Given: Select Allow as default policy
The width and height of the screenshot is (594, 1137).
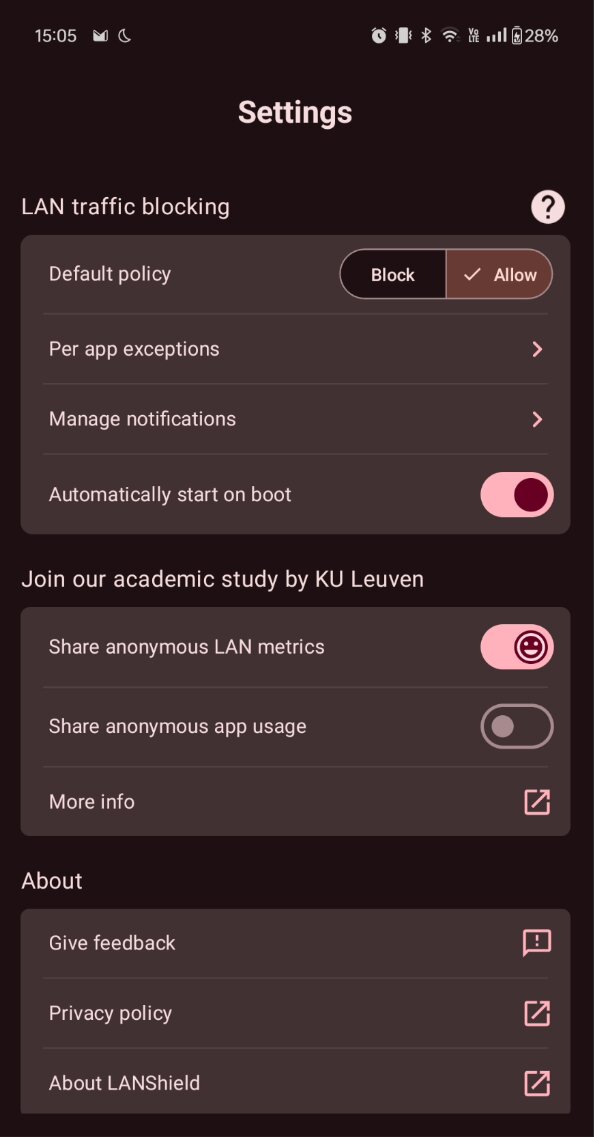Looking at the screenshot, I should 499,274.
